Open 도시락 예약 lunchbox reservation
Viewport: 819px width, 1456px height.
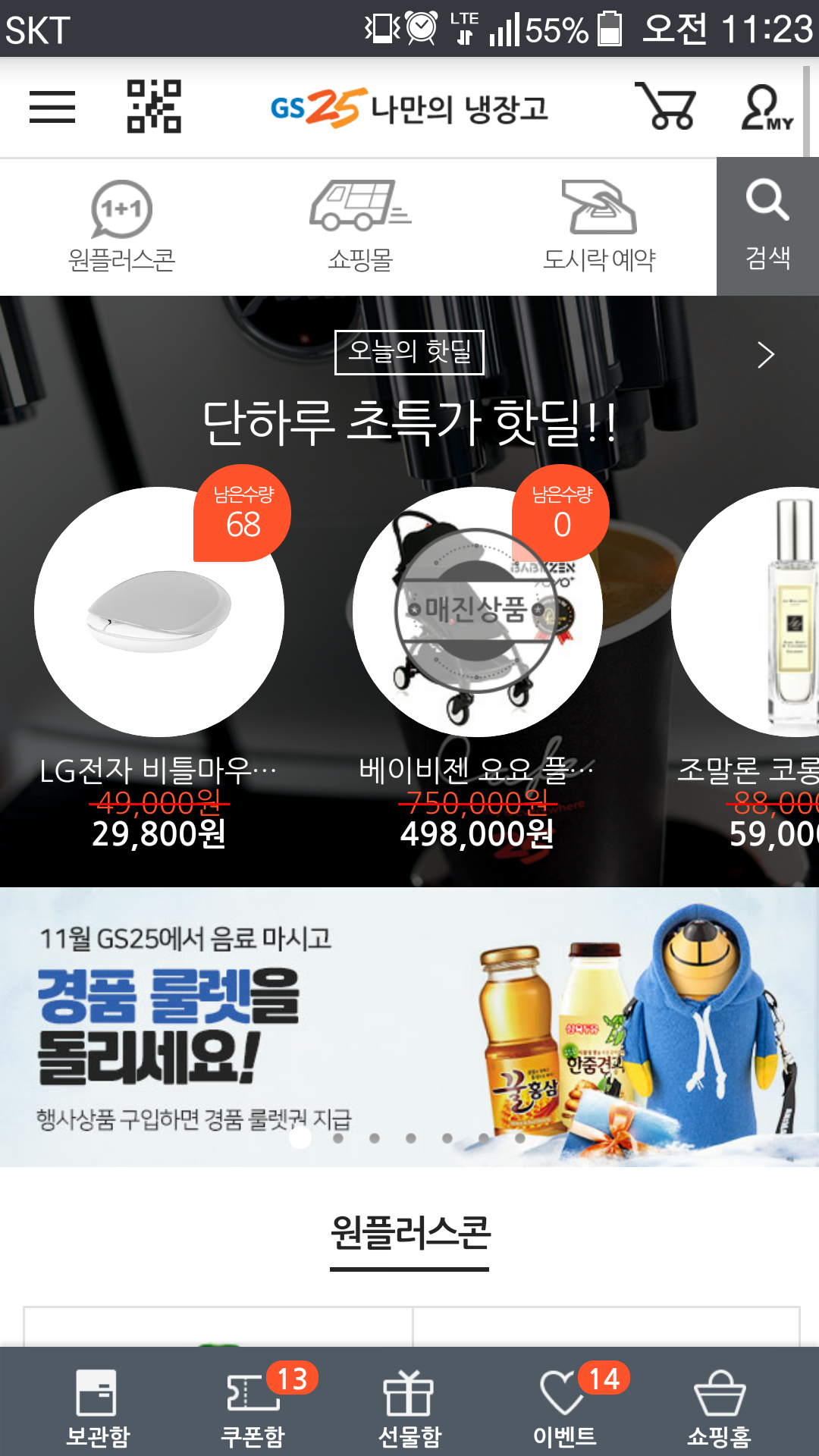pos(599,227)
